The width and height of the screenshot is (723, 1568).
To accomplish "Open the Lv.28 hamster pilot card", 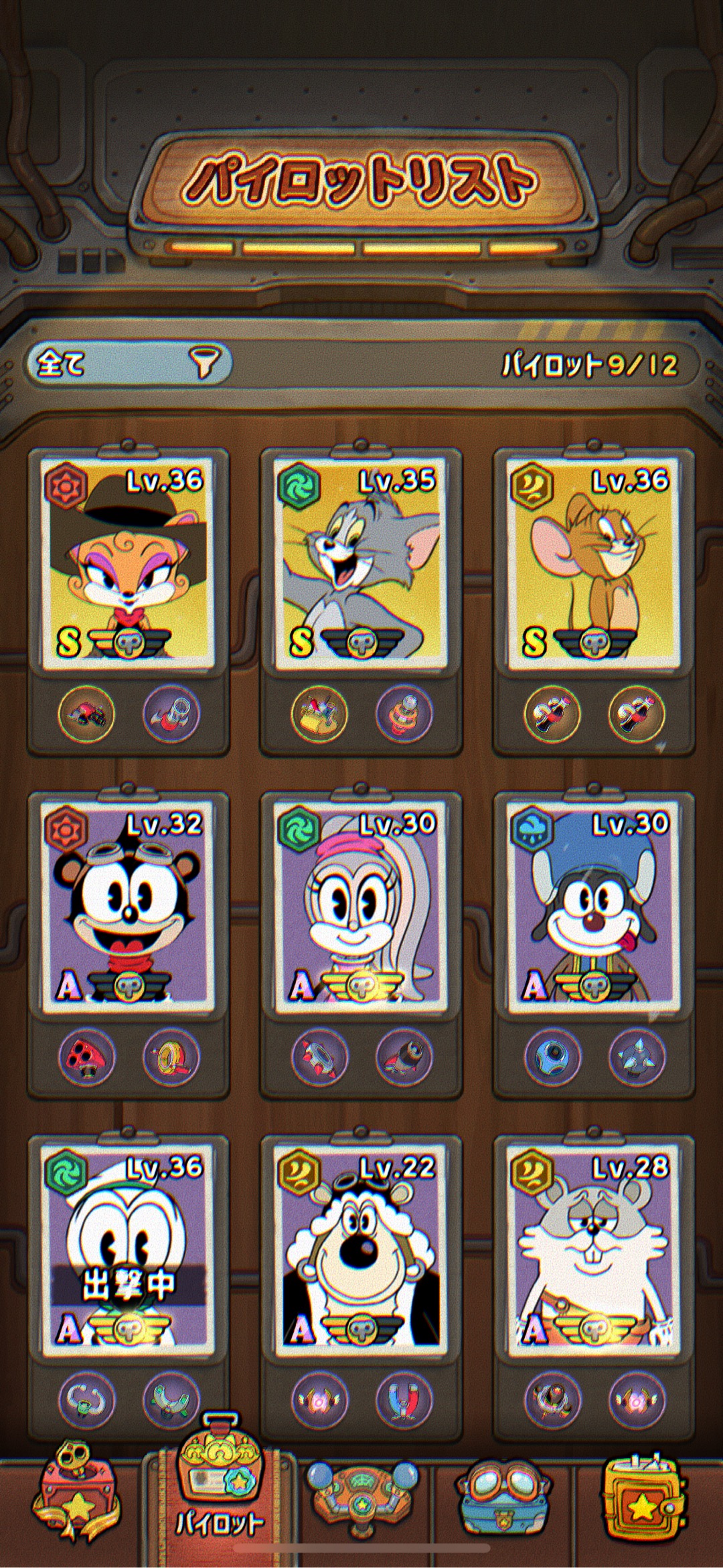I will click(x=593, y=1248).
